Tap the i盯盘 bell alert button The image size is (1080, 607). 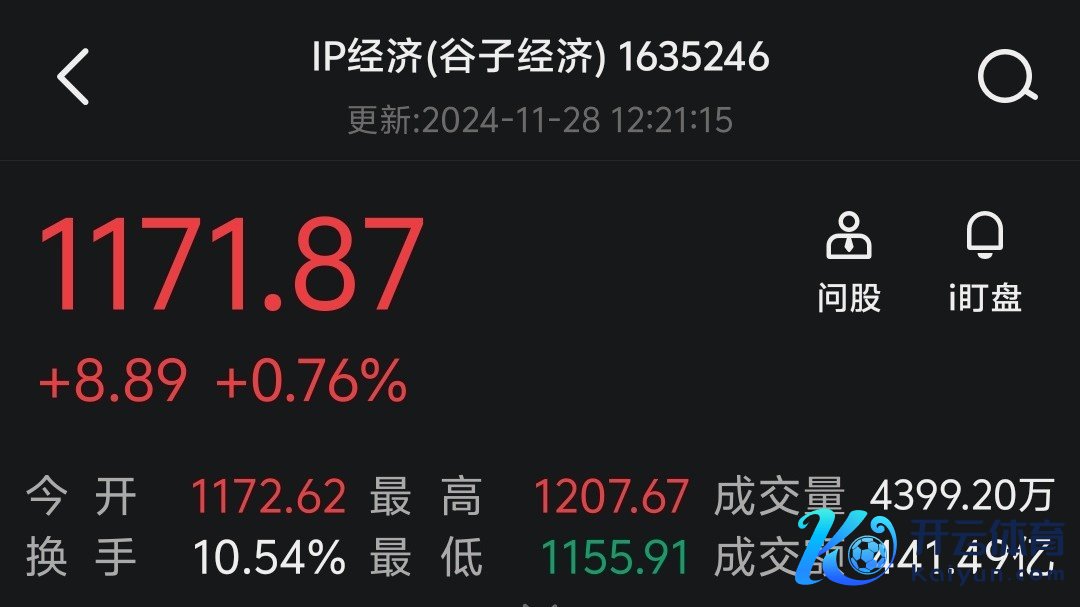pyautogui.click(x=985, y=262)
